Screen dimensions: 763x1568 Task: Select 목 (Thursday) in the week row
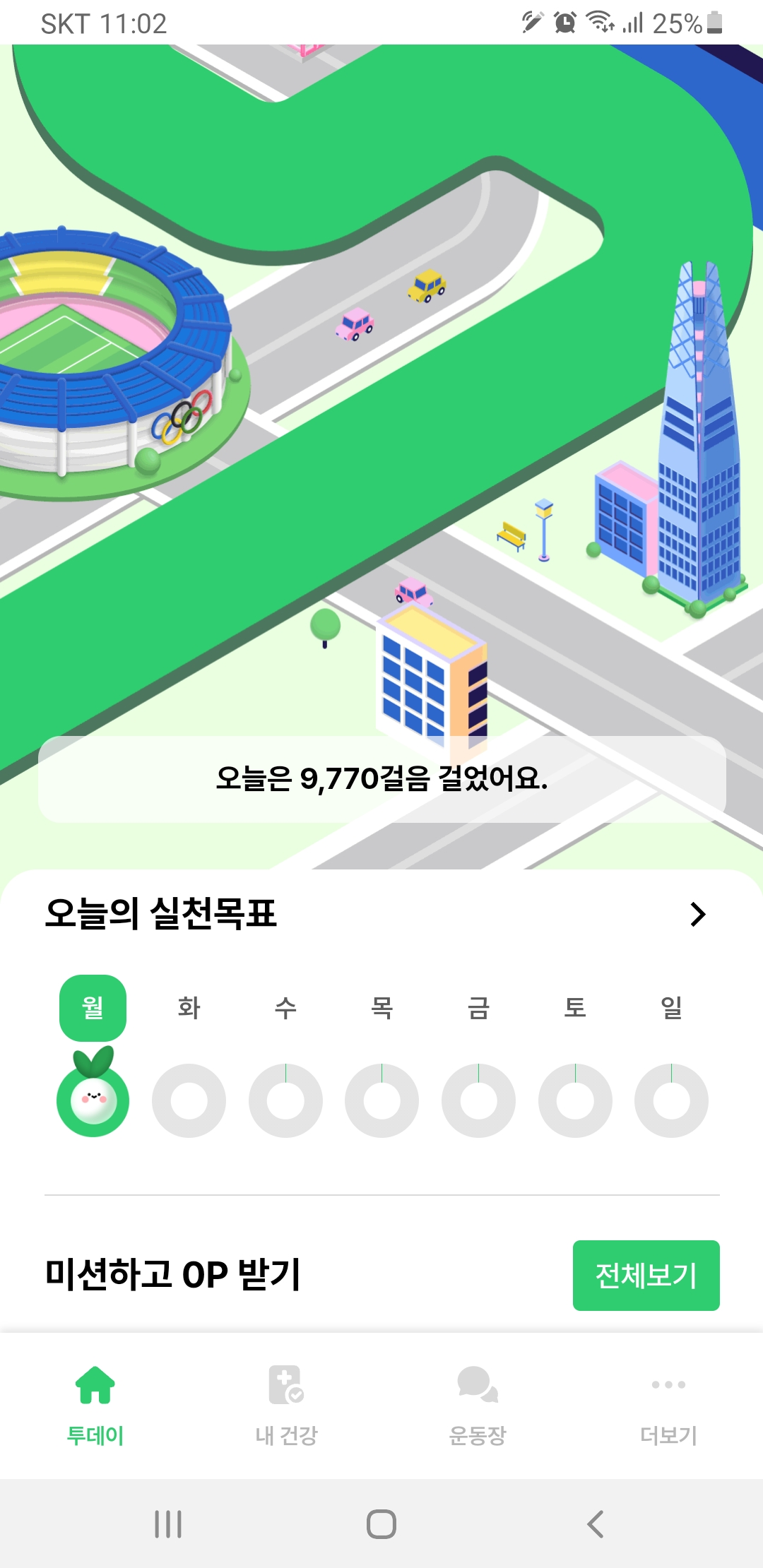click(x=381, y=1008)
